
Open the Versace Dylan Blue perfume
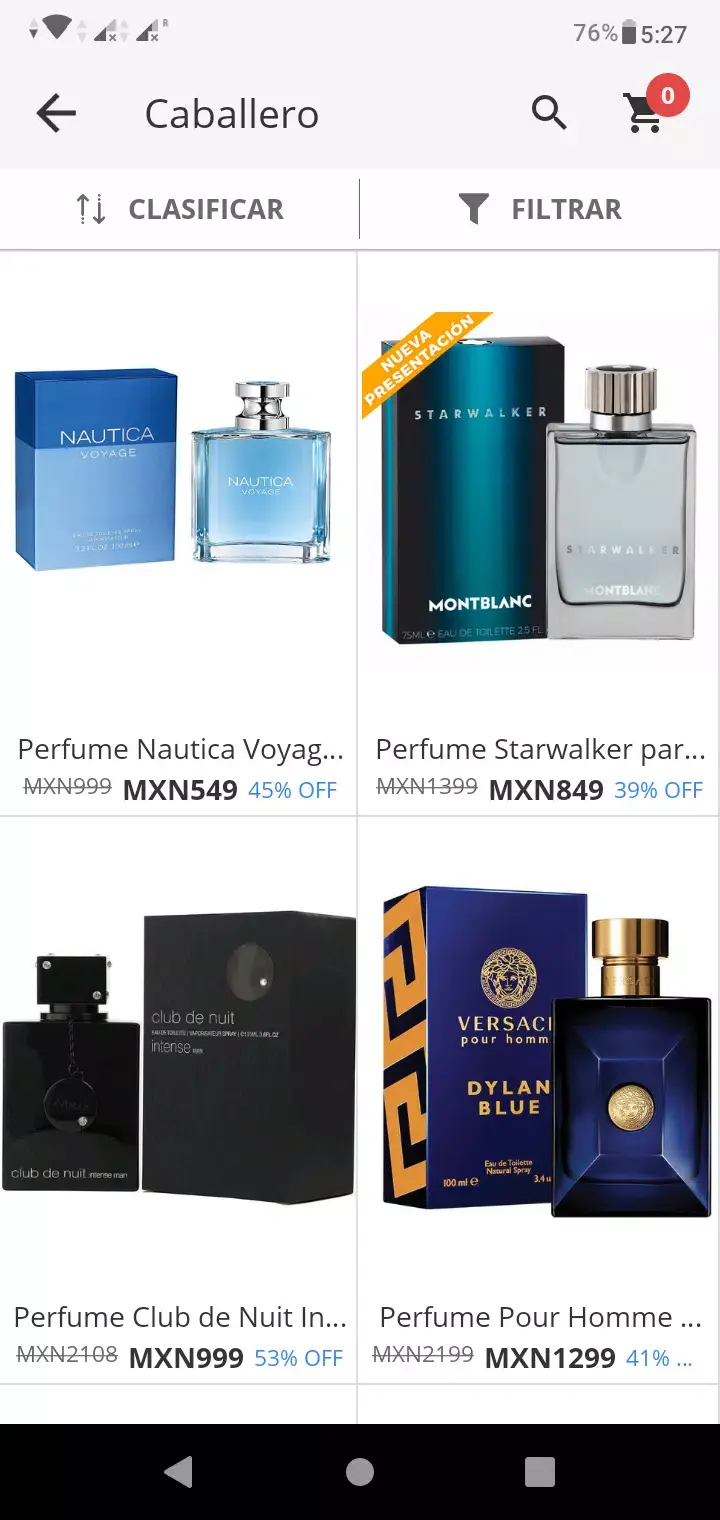539,1095
